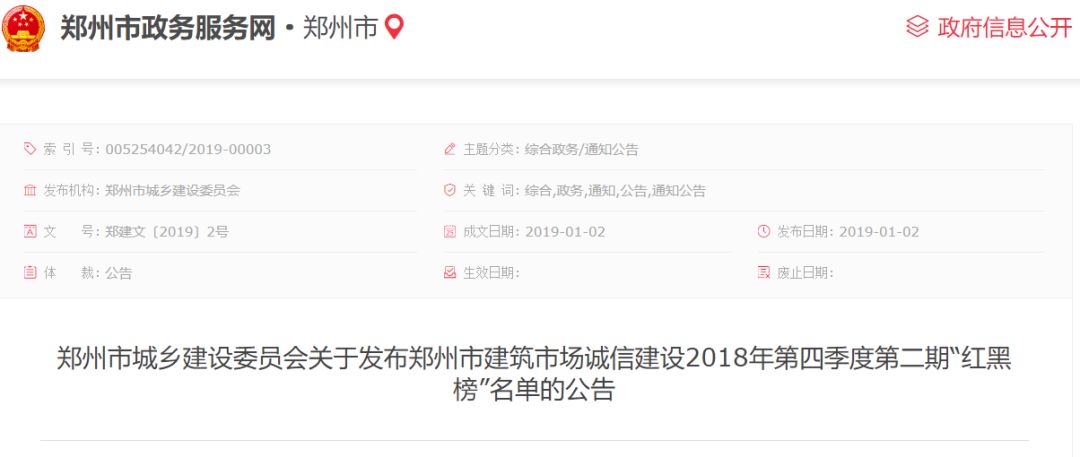Open the 郑州市政务服务网 homepage title

point(167,28)
